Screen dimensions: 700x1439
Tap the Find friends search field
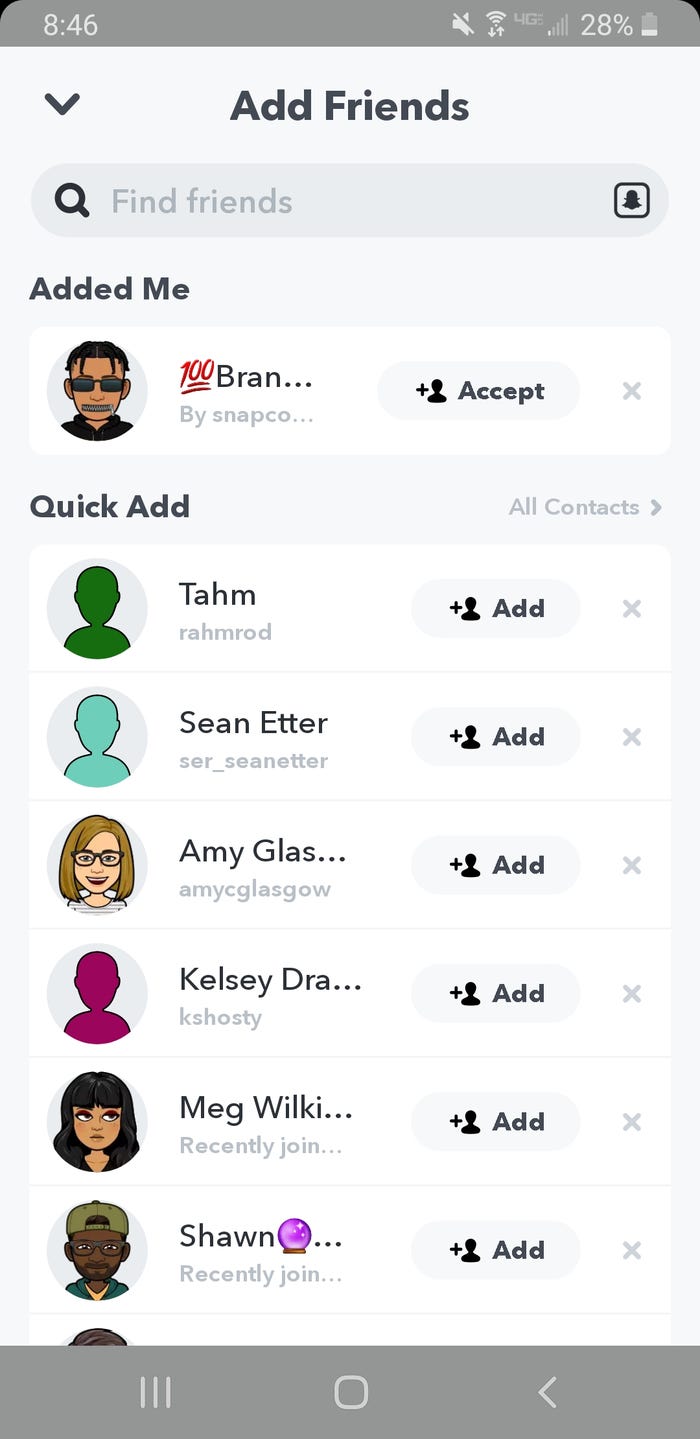(340, 201)
